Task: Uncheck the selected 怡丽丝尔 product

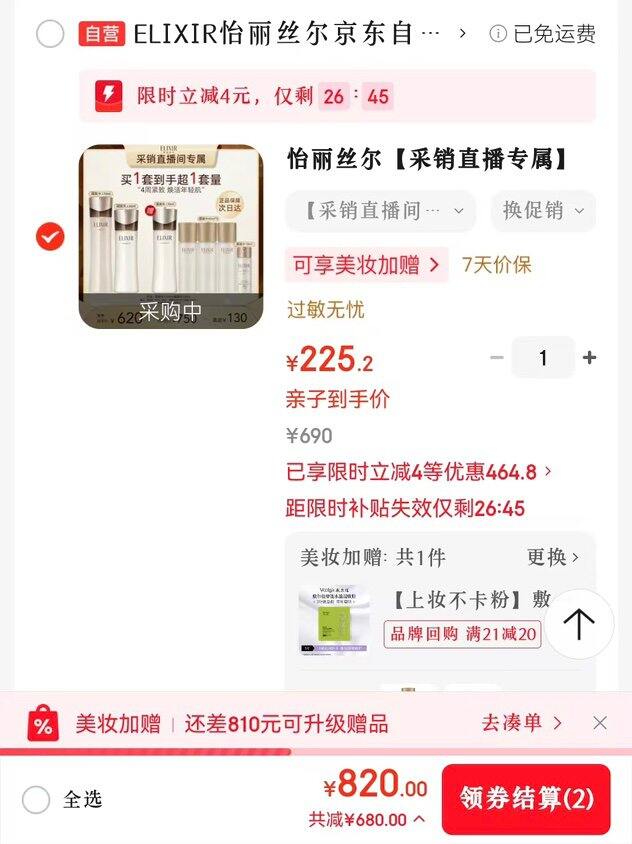Action: click(50, 237)
